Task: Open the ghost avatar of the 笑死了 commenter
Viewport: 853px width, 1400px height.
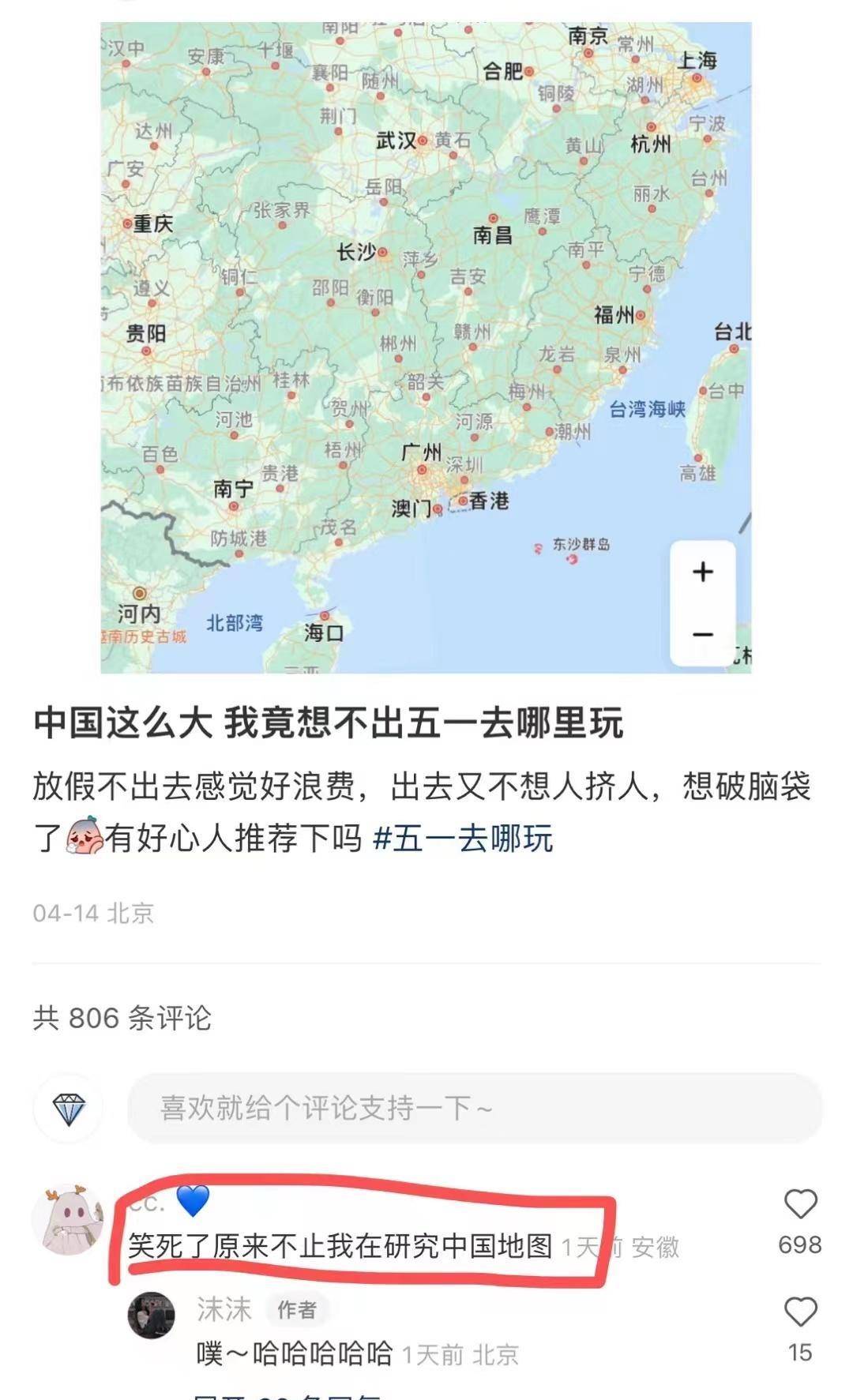Action: (68, 1220)
